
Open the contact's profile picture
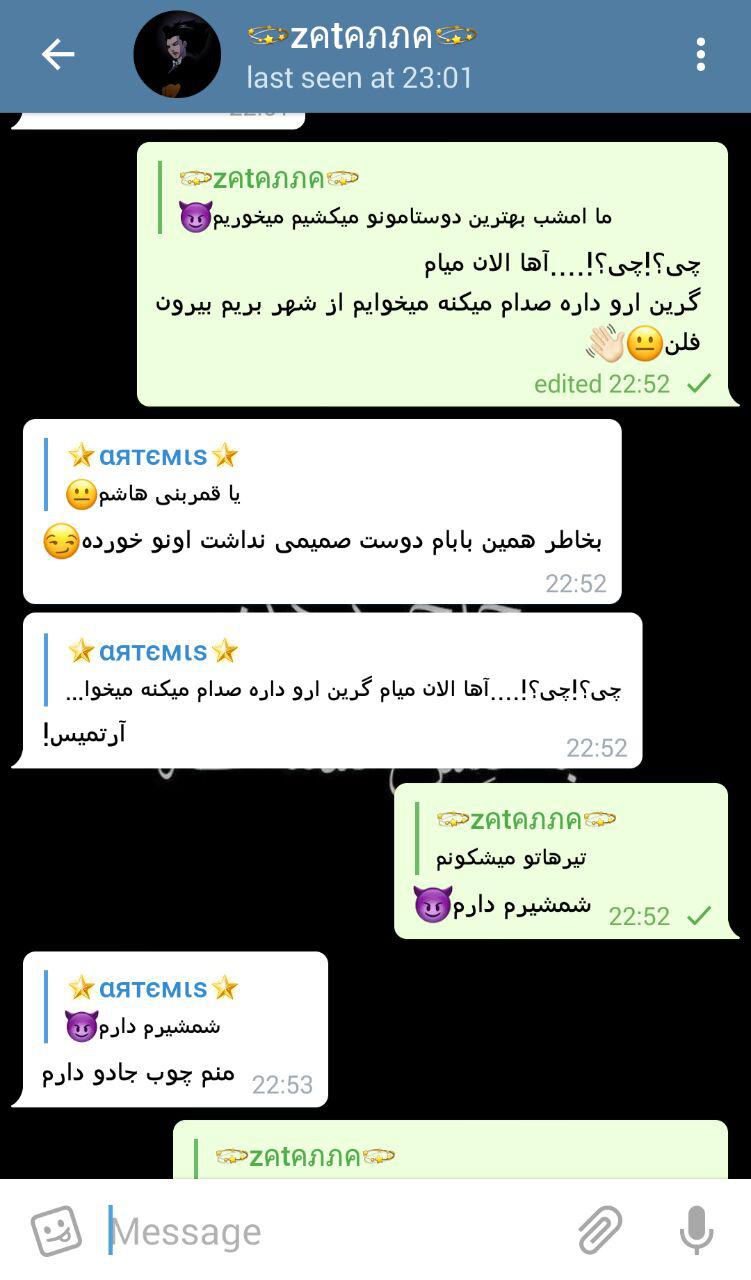(x=177, y=55)
